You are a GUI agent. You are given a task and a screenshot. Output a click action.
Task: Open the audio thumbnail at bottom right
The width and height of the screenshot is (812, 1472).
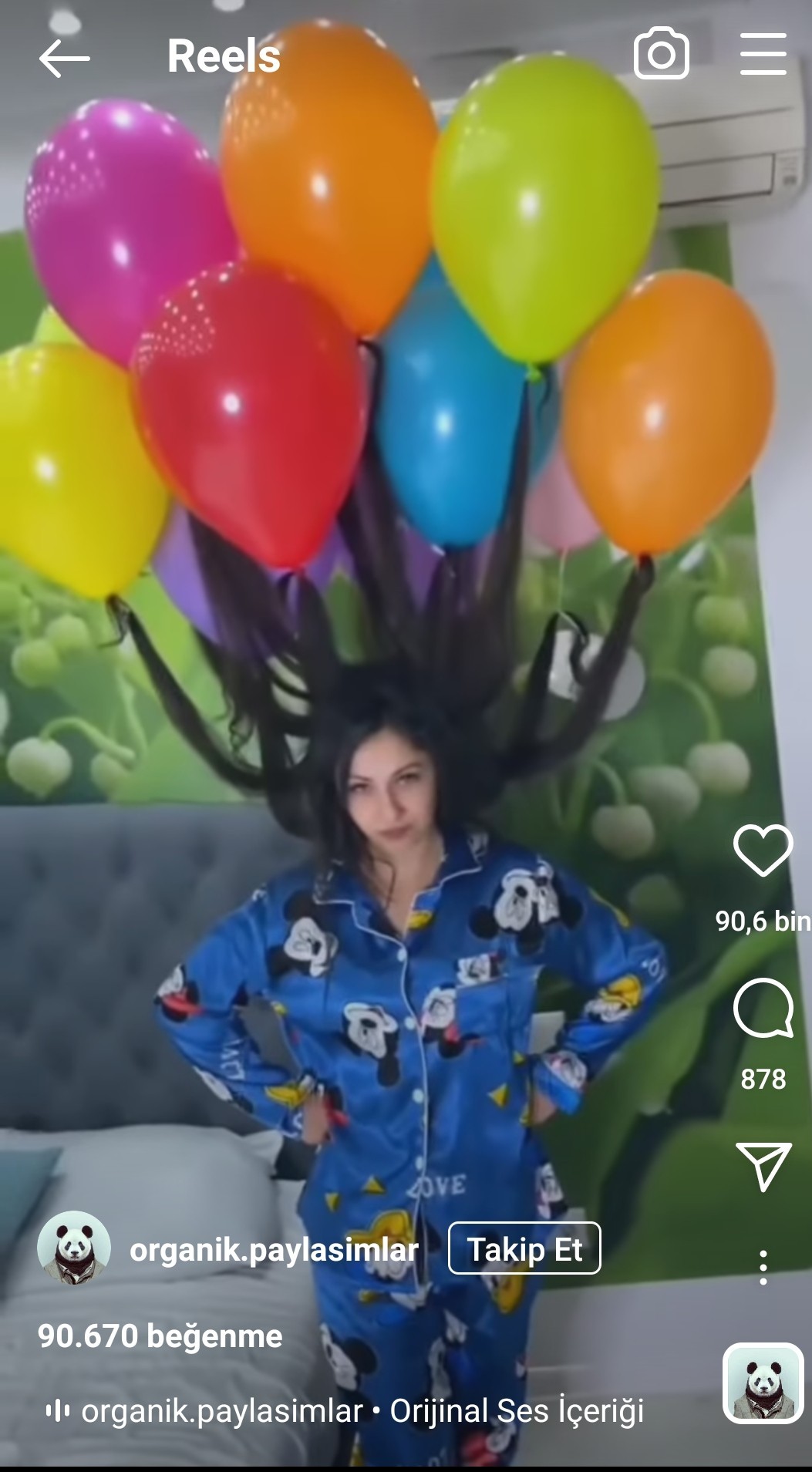763,1383
